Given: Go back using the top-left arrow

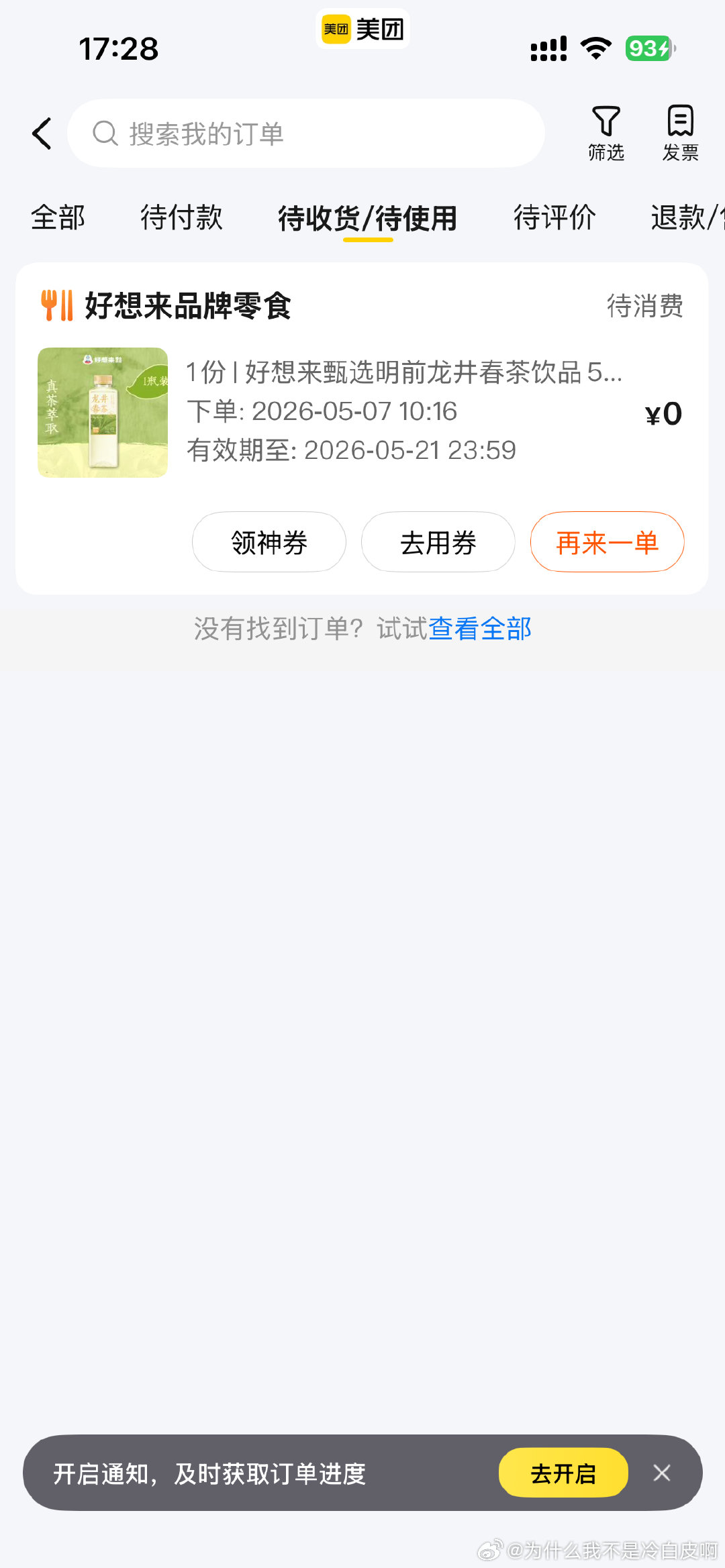Looking at the screenshot, I should [42, 134].
